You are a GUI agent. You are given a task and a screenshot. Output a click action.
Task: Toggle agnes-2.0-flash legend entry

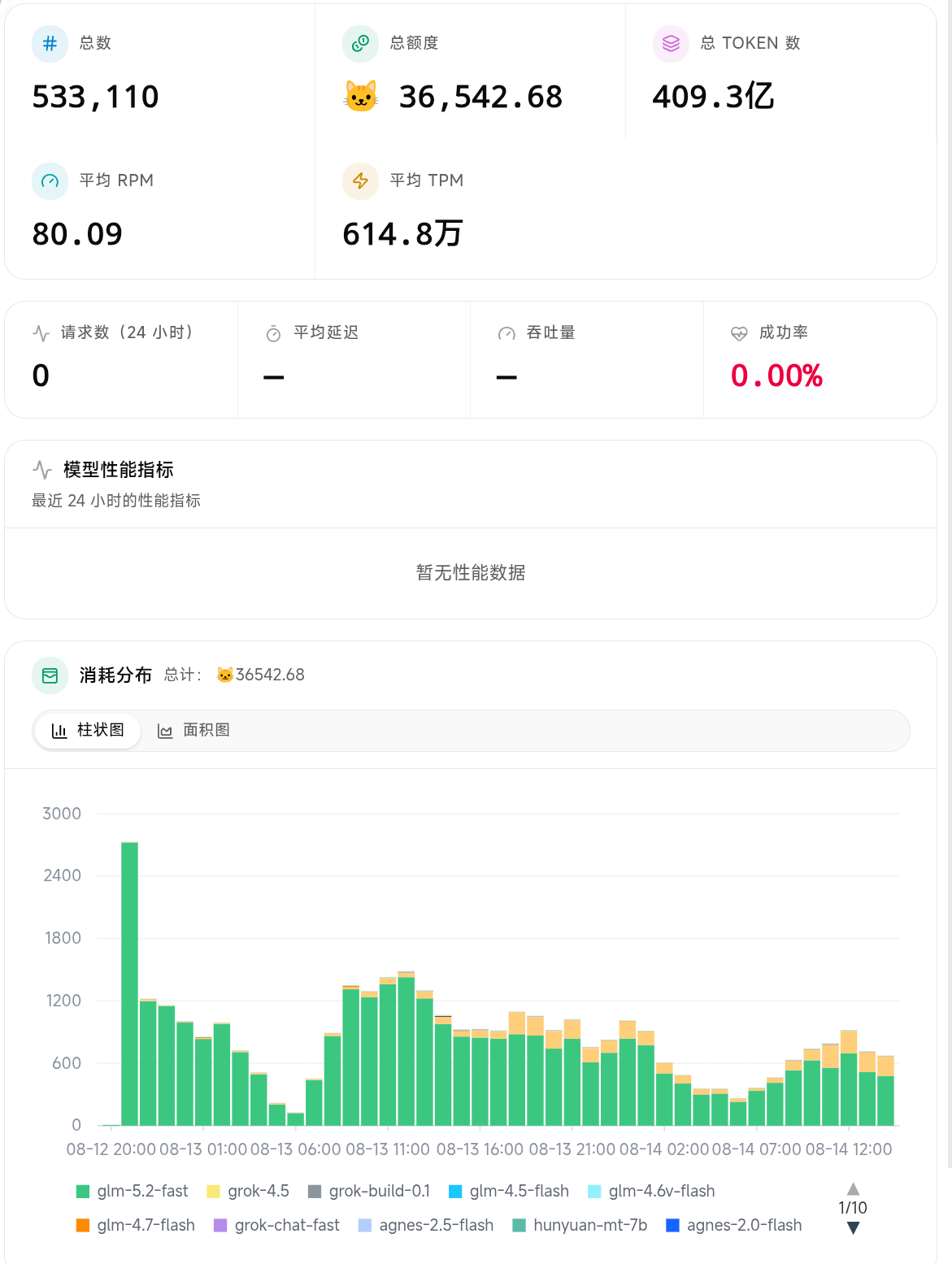733,1225
